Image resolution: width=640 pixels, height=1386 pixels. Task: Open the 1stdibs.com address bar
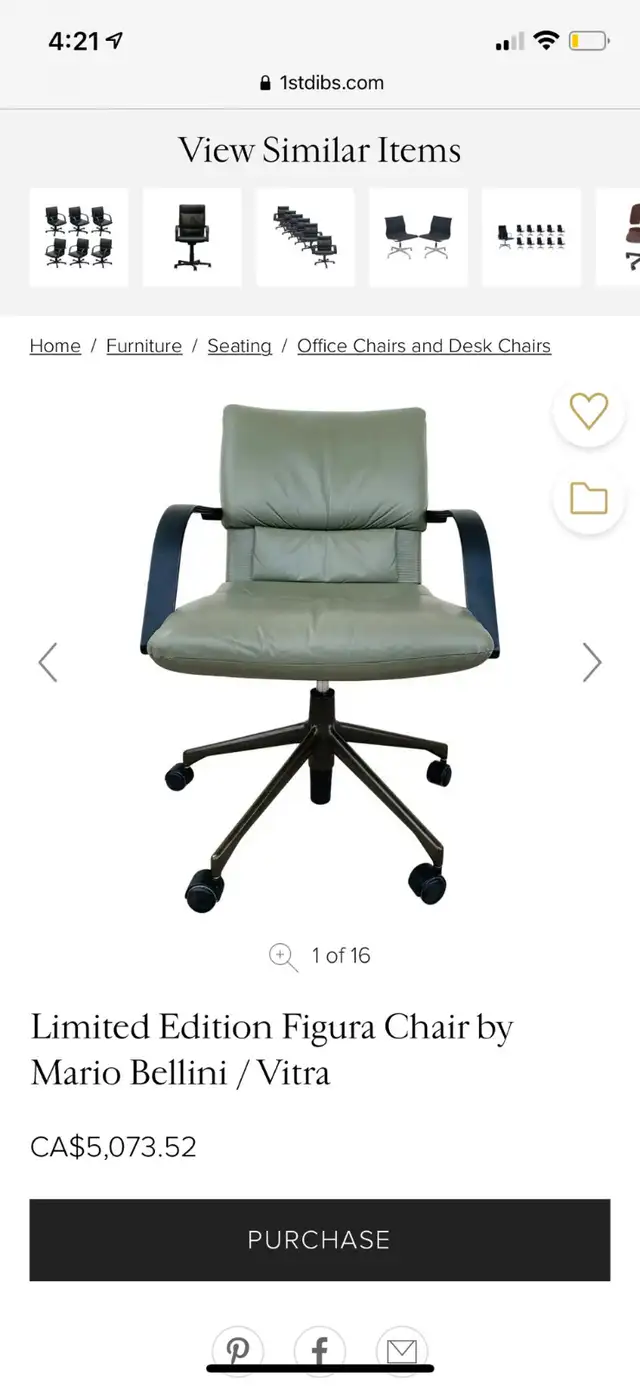320,83
